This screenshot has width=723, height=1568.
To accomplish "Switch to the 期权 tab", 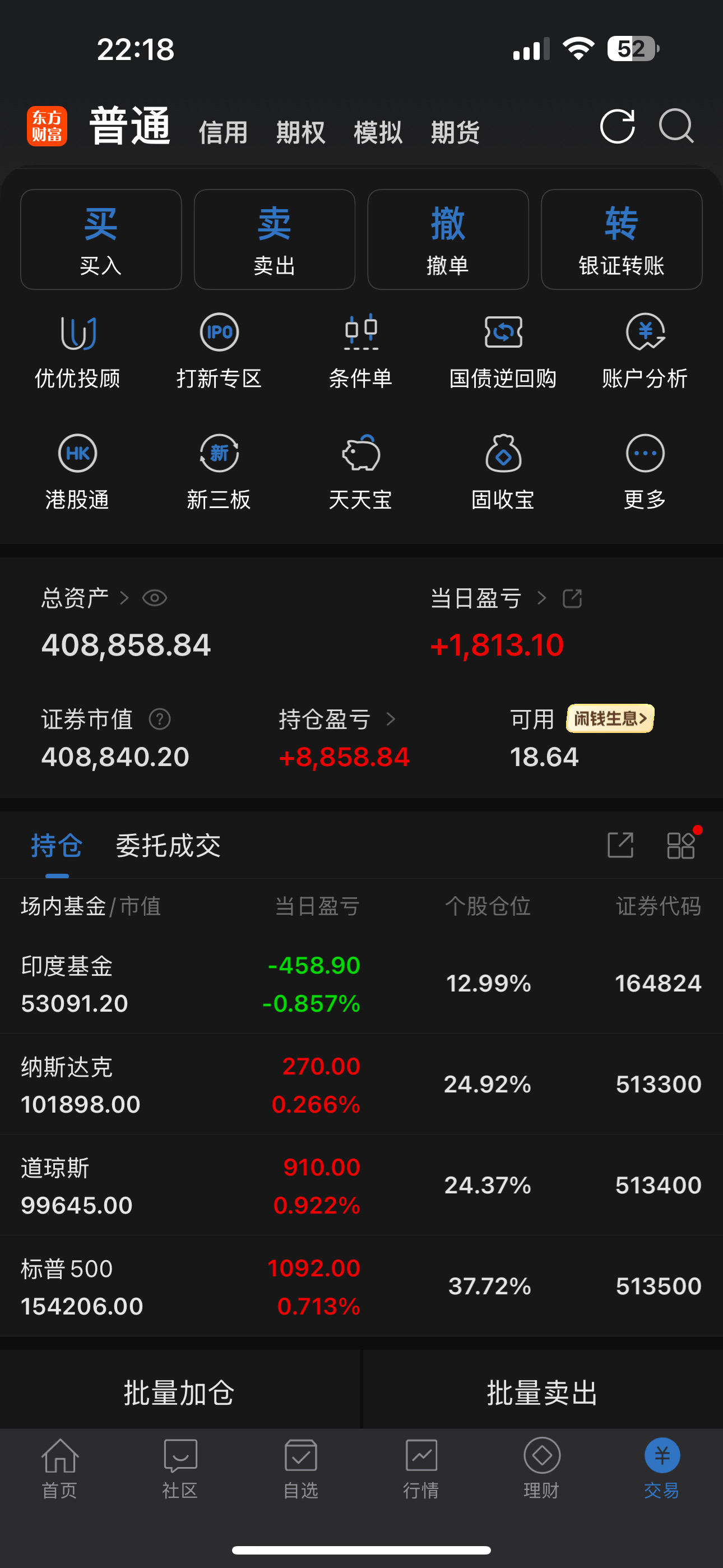I will (300, 132).
